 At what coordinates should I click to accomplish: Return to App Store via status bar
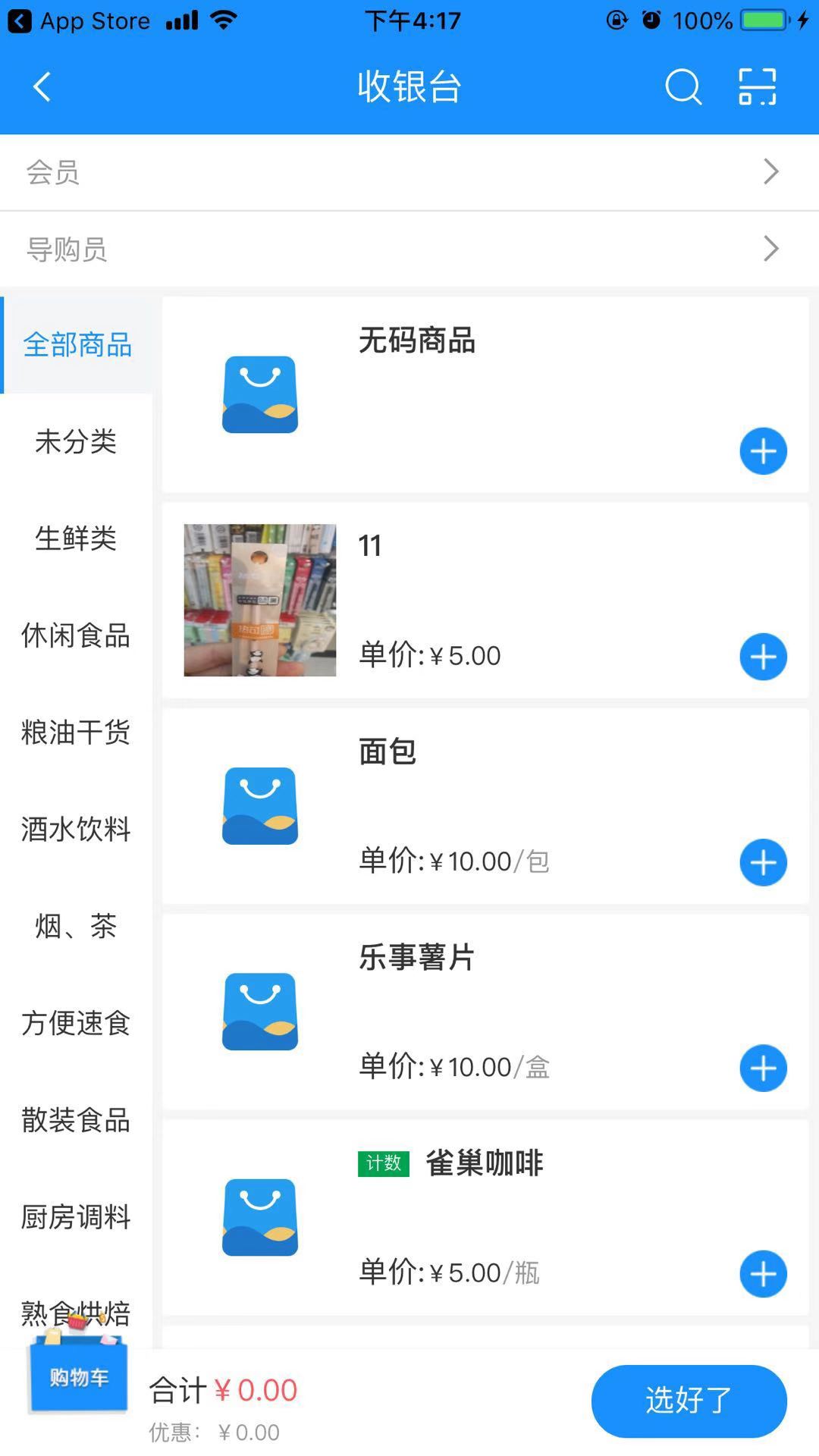pyautogui.click(x=80, y=21)
